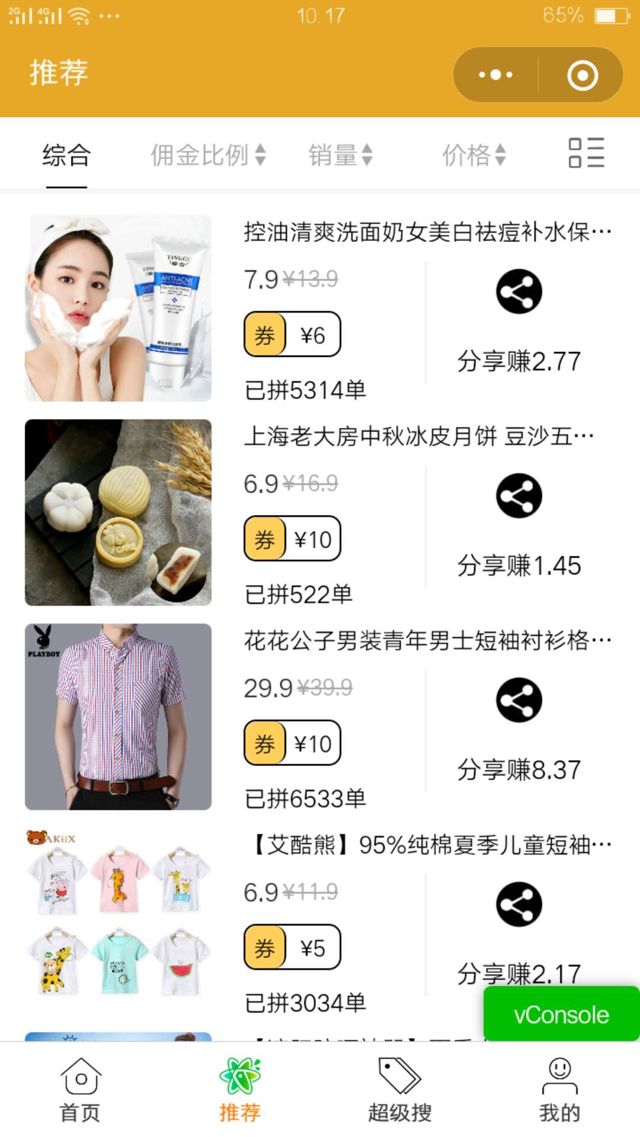
Task: Go to the 首页 tab
Action: tap(80, 1090)
